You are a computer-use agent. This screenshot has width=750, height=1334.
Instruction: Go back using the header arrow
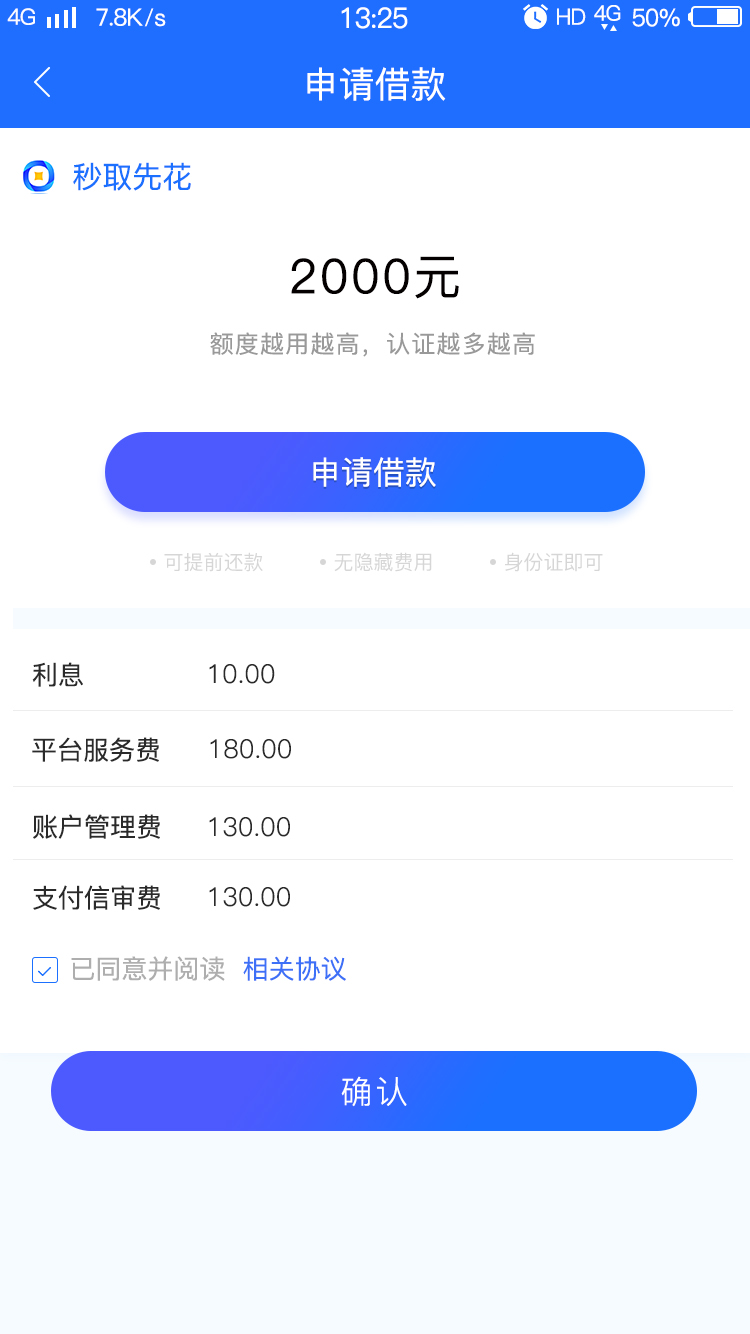(x=42, y=83)
